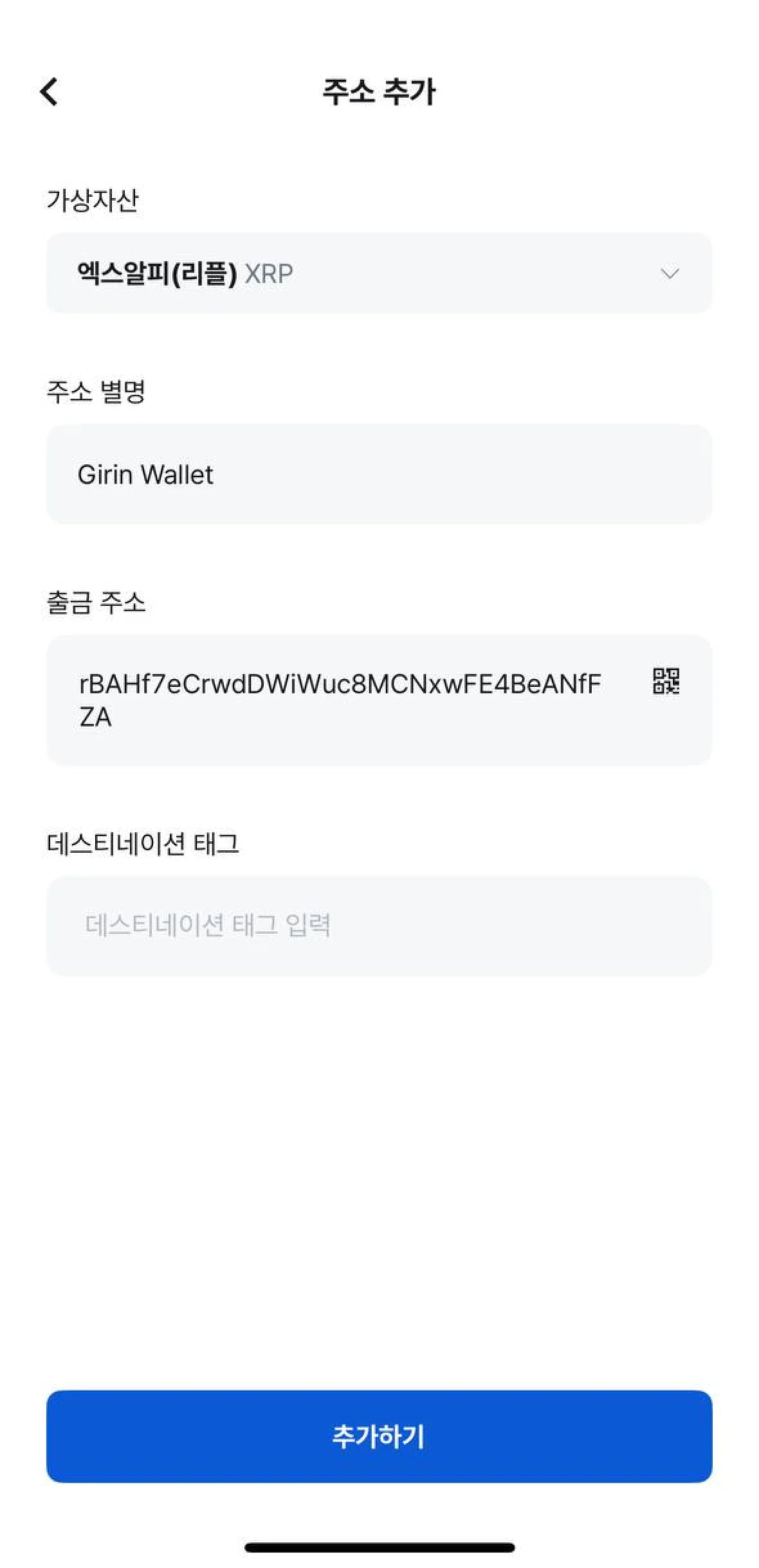Focus the 데스티네이션 태그 입력 field
This screenshot has height=1568, width=759.
[379, 925]
